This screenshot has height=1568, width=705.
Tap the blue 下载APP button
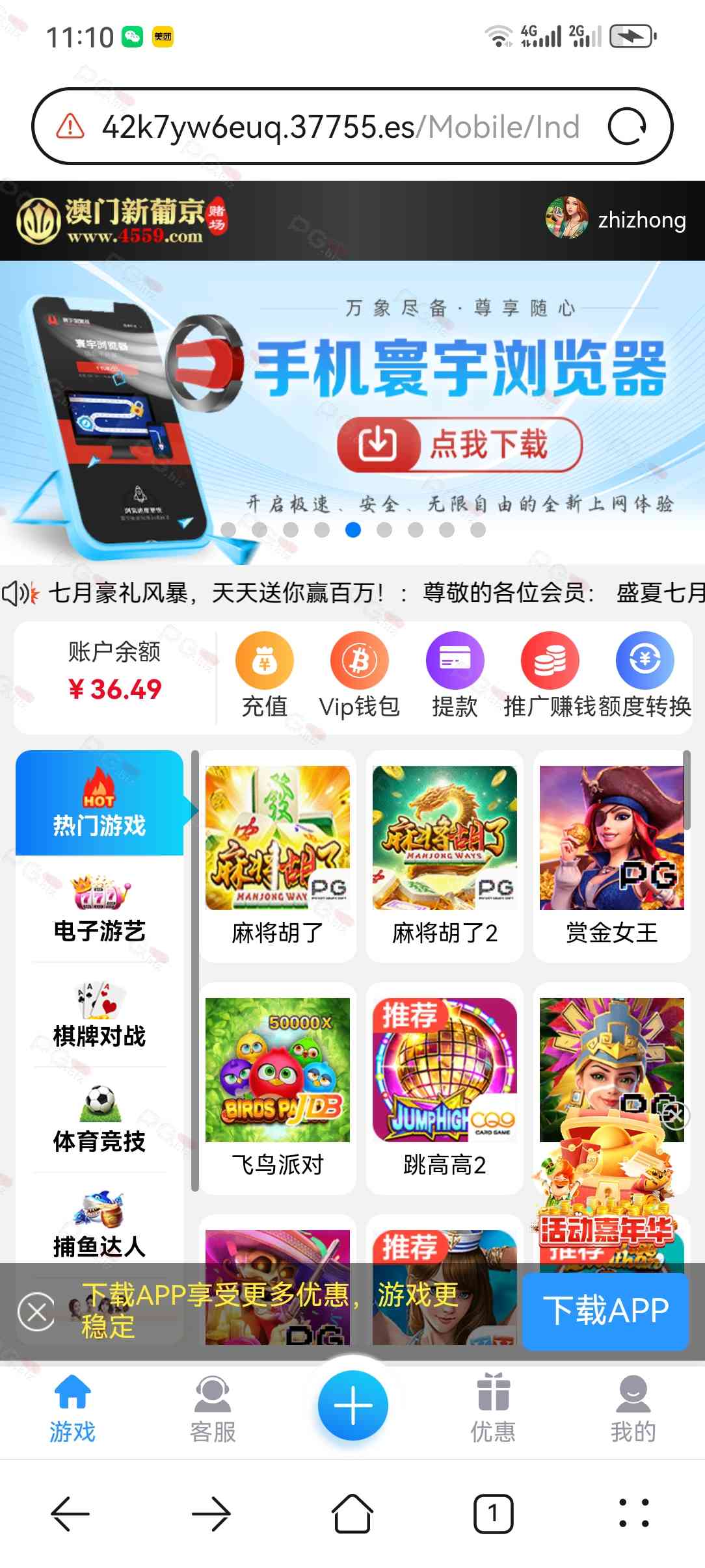click(605, 1311)
